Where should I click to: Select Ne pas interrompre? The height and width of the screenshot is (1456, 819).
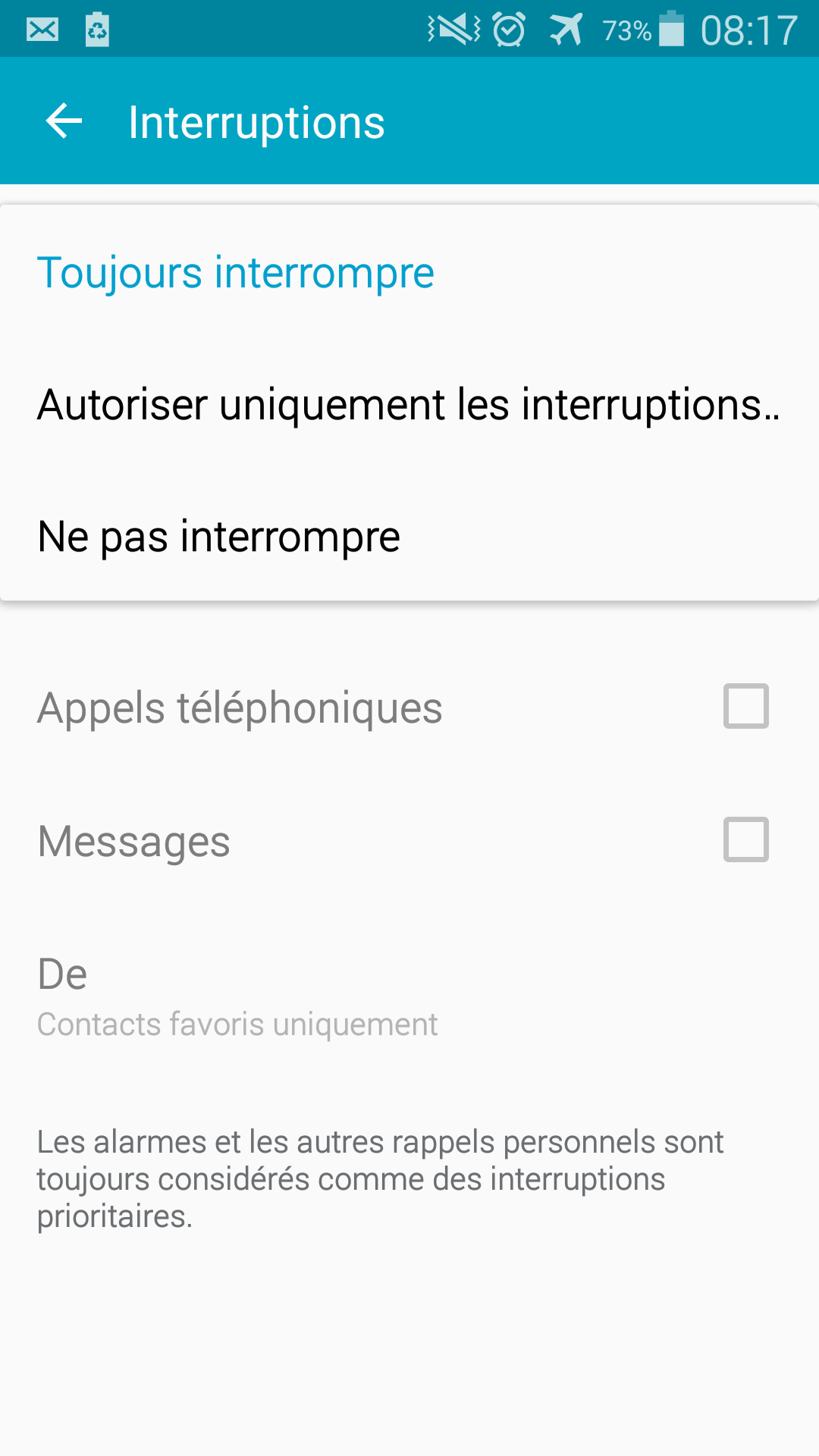pyautogui.click(x=409, y=537)
